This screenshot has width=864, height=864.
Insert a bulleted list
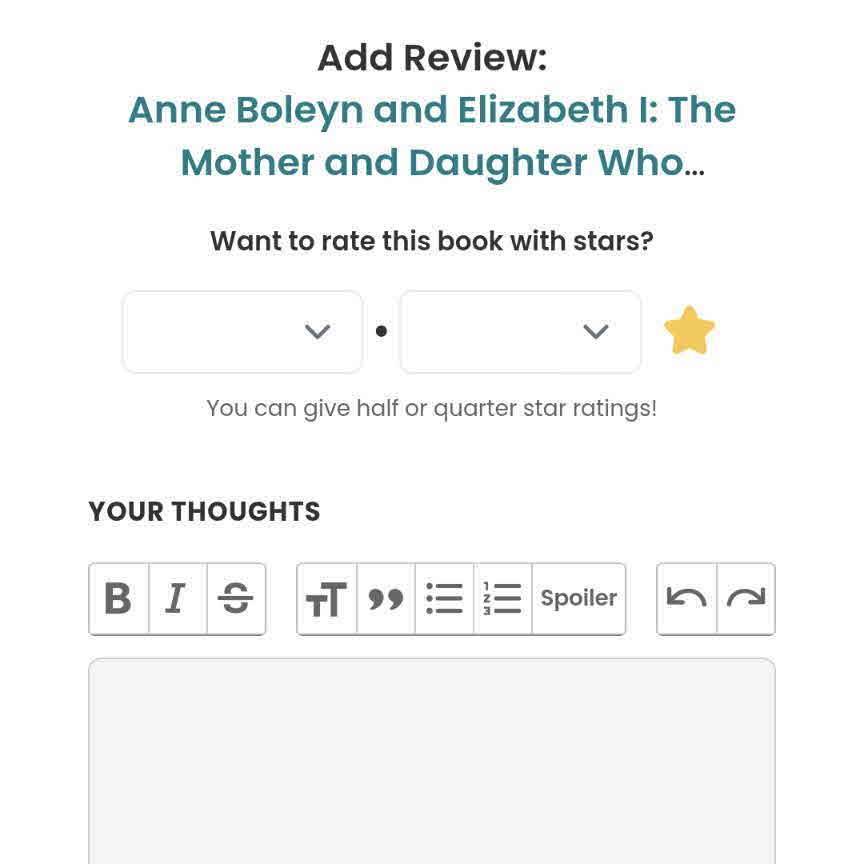[444, 599]
